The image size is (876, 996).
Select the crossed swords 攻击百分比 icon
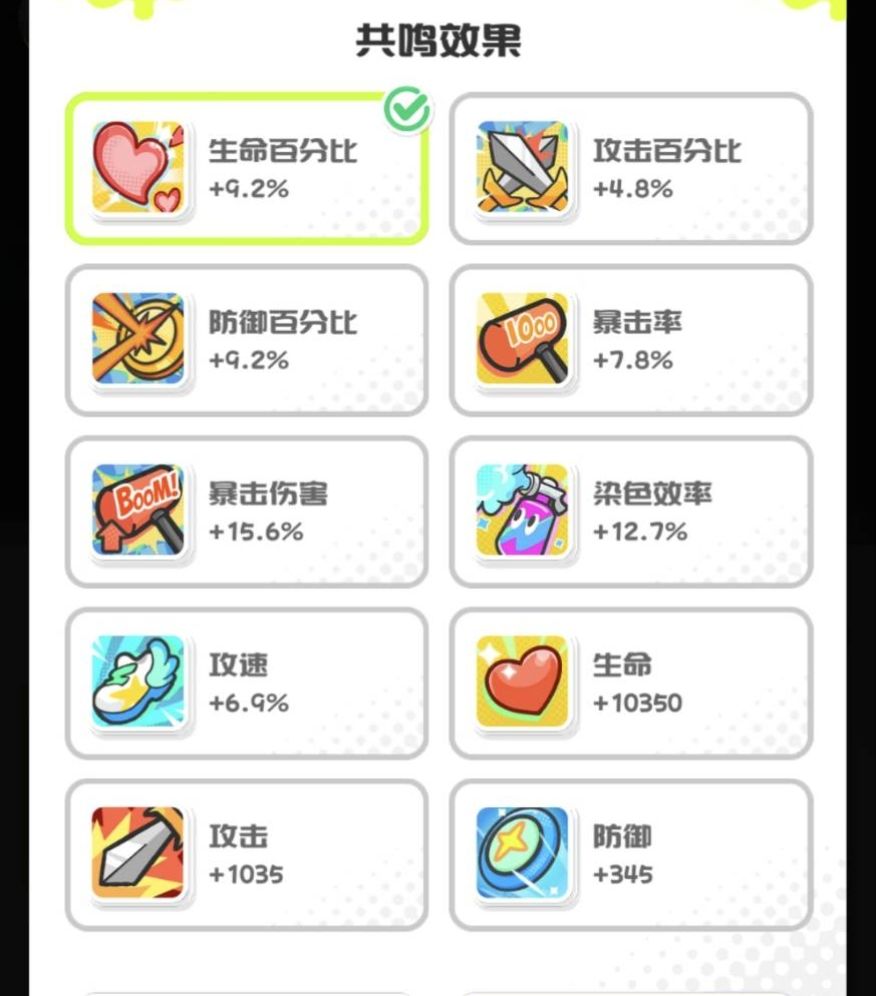pos(524,166)
